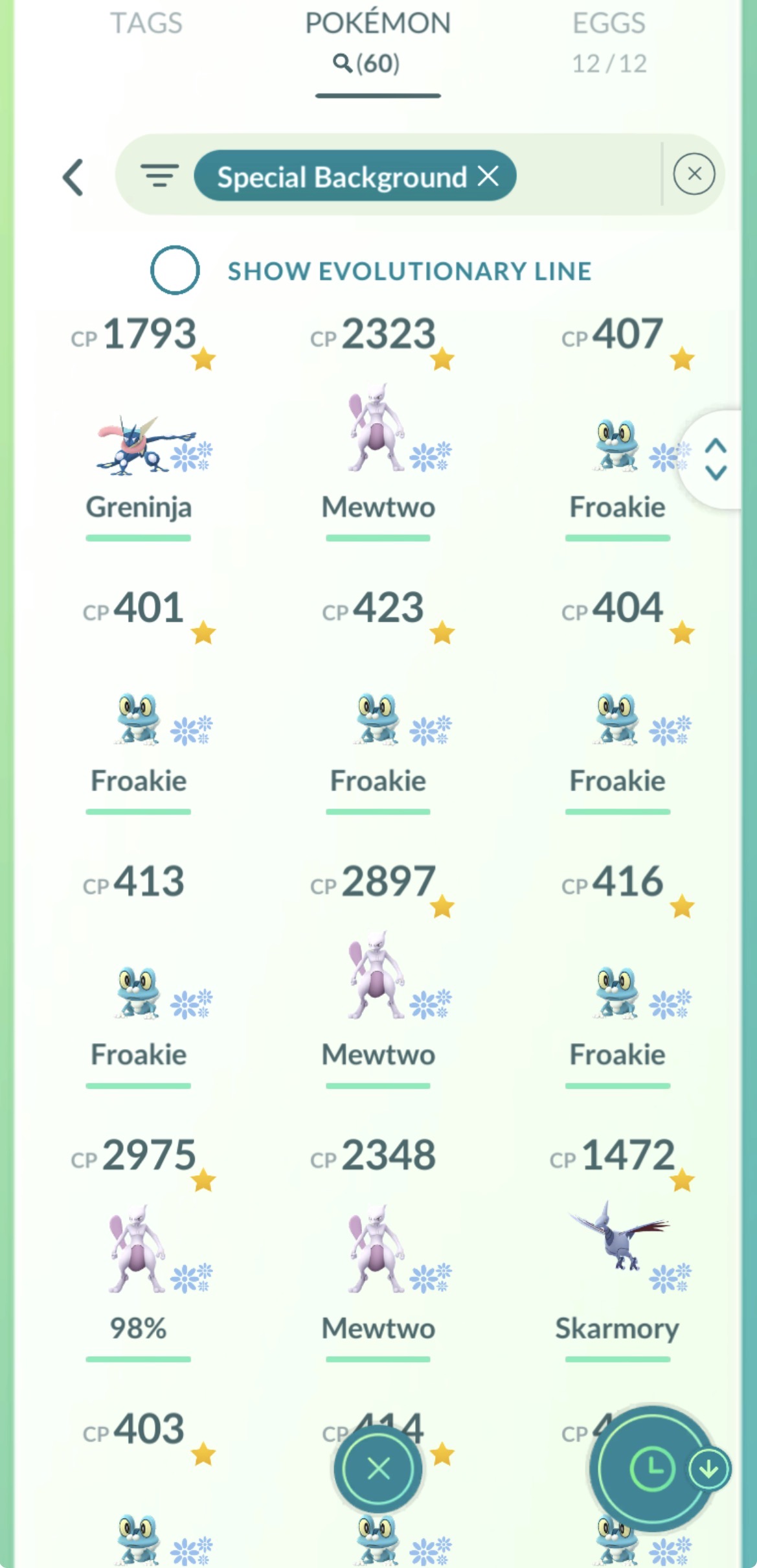Open Froakie with CP 401
Screen dimensions: 757x1568
coord(139,702)
